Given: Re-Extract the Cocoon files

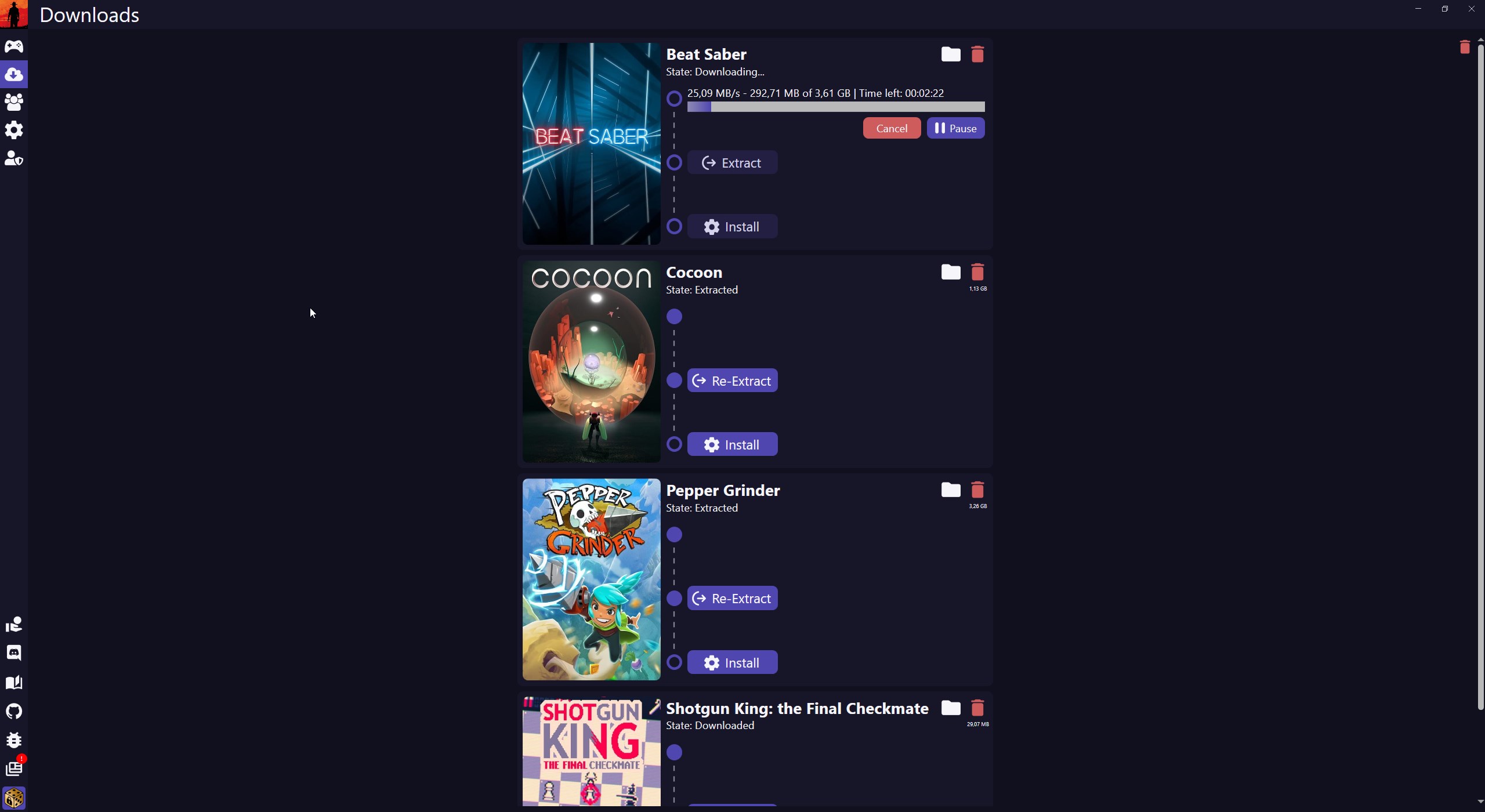Looking at the screenshot, I should pyautogui.click(x=732, y=381).
